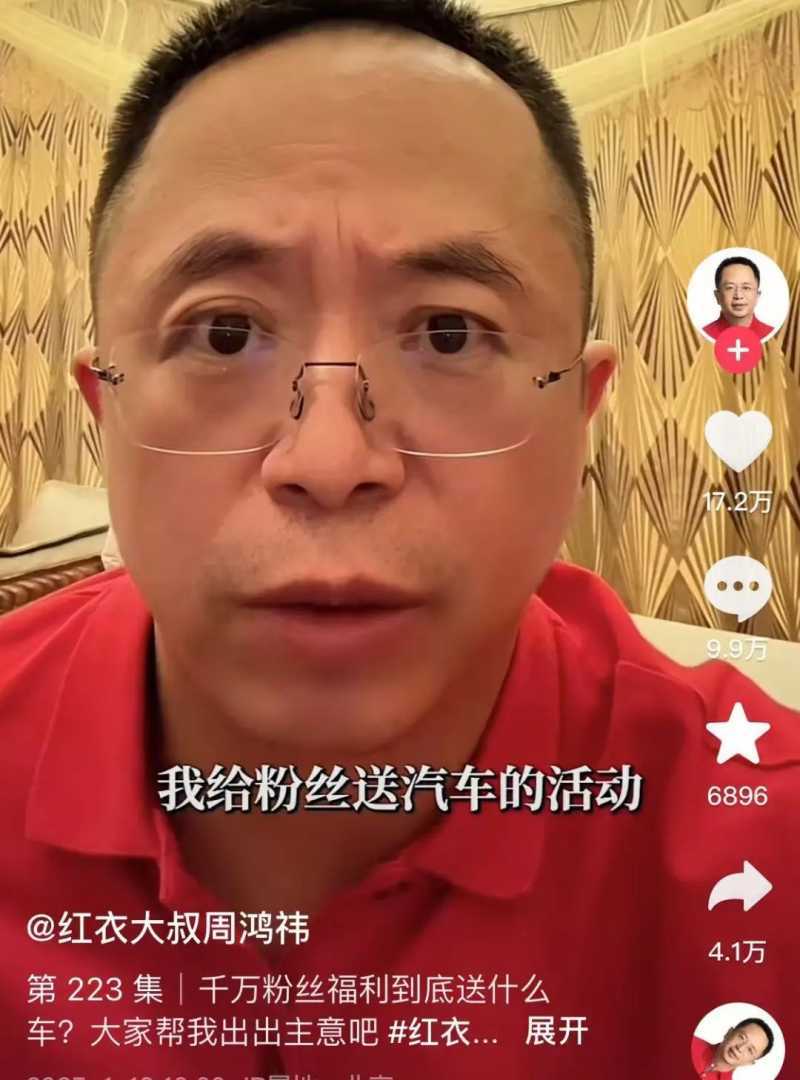Image resolution: width=800 pixels, height=1080 pixels.
Task: Open the @红衣大叔周鸿祎 username link
Action: [168, 929]
